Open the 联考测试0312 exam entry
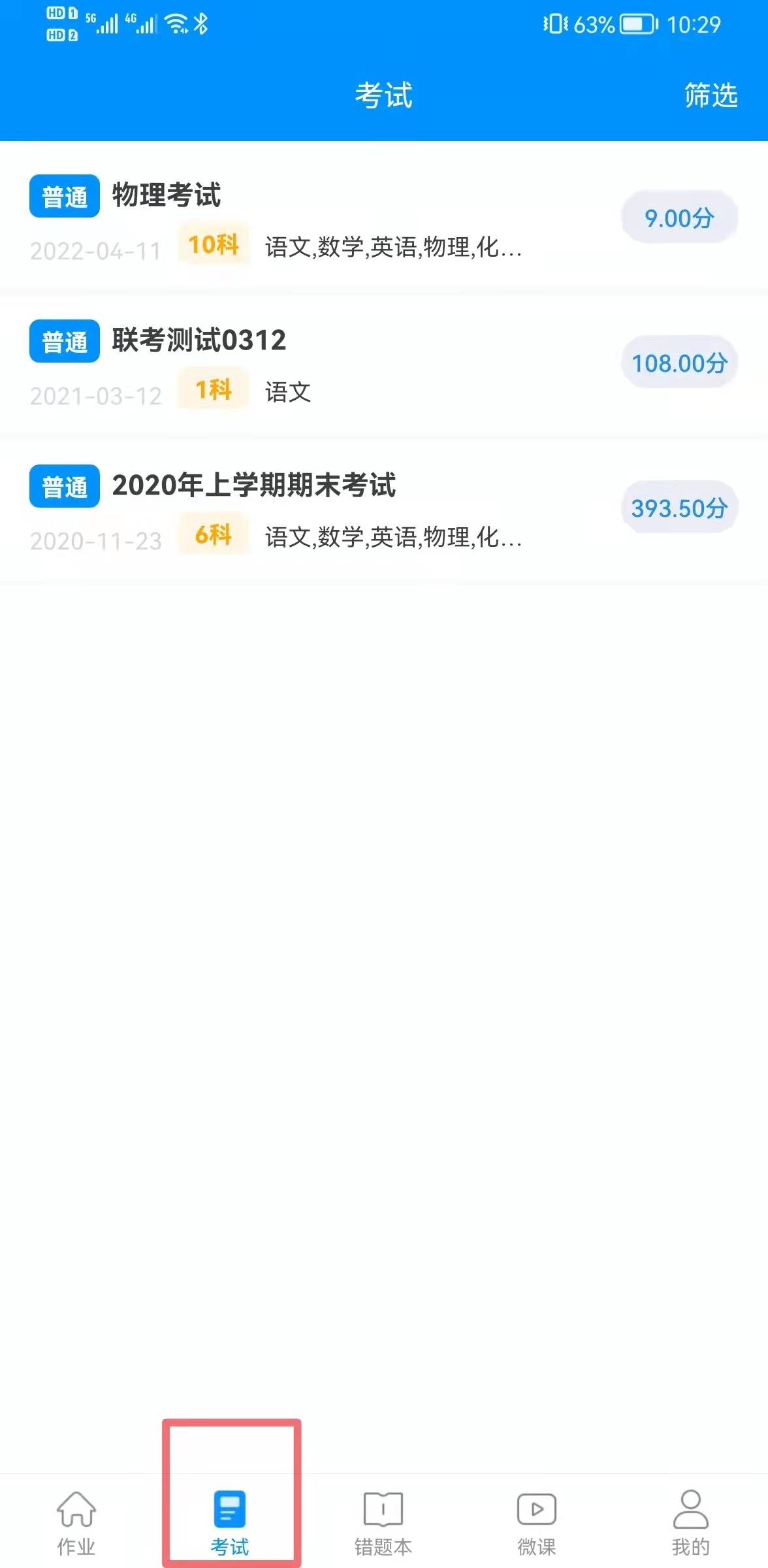 click(384, 363)
